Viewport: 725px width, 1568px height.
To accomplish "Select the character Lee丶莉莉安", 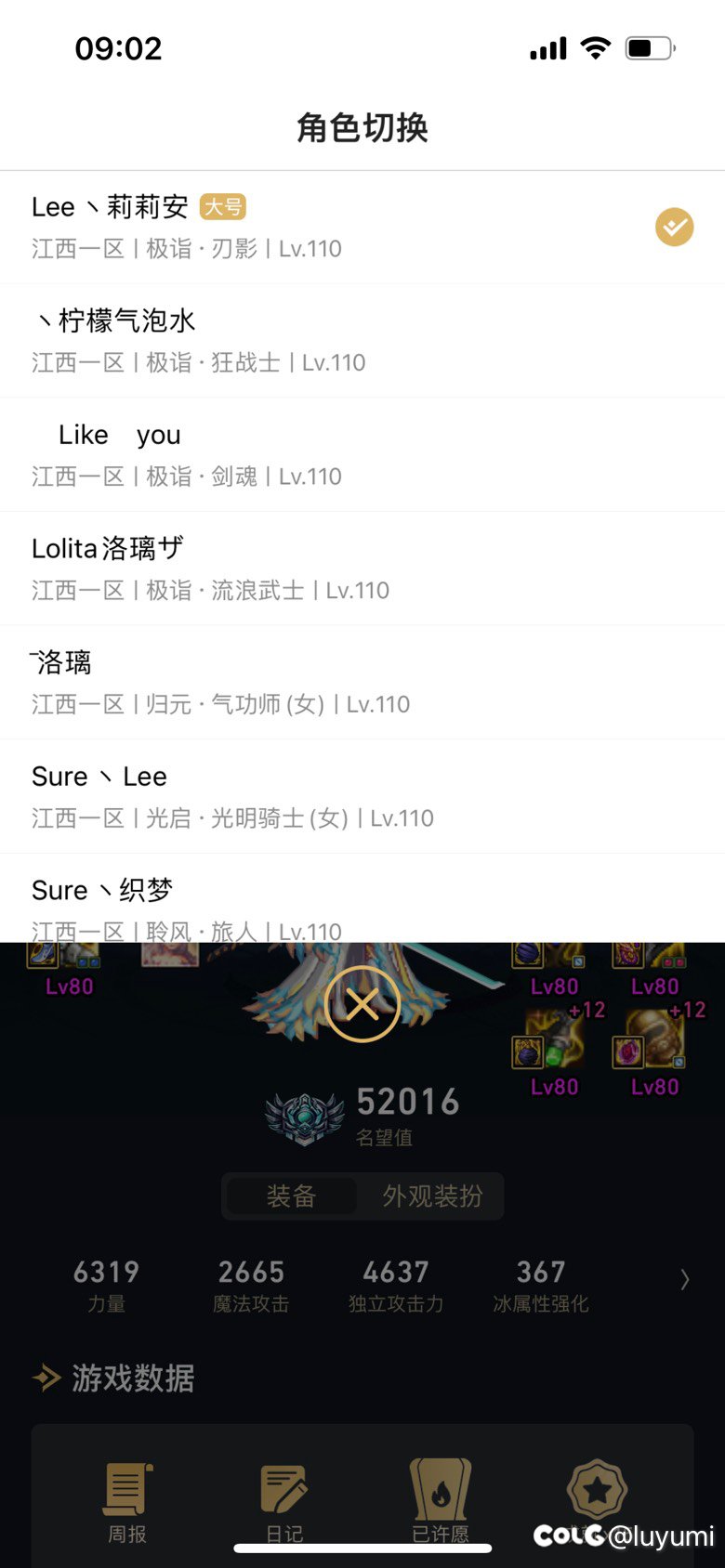I will click(x=362, y=227).
